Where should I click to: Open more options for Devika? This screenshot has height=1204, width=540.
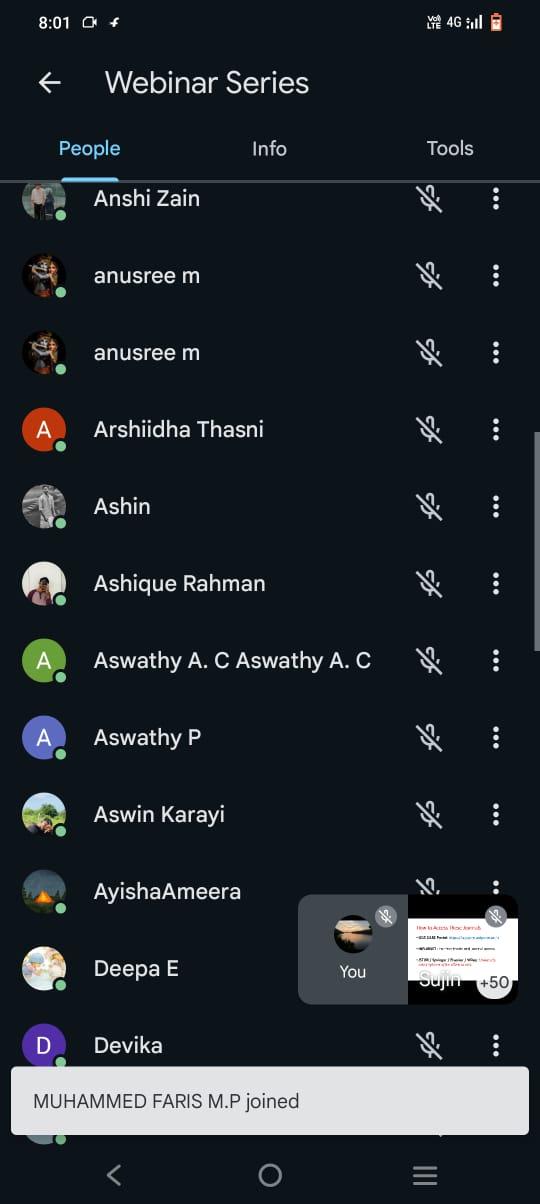(x=496, y=1045)
